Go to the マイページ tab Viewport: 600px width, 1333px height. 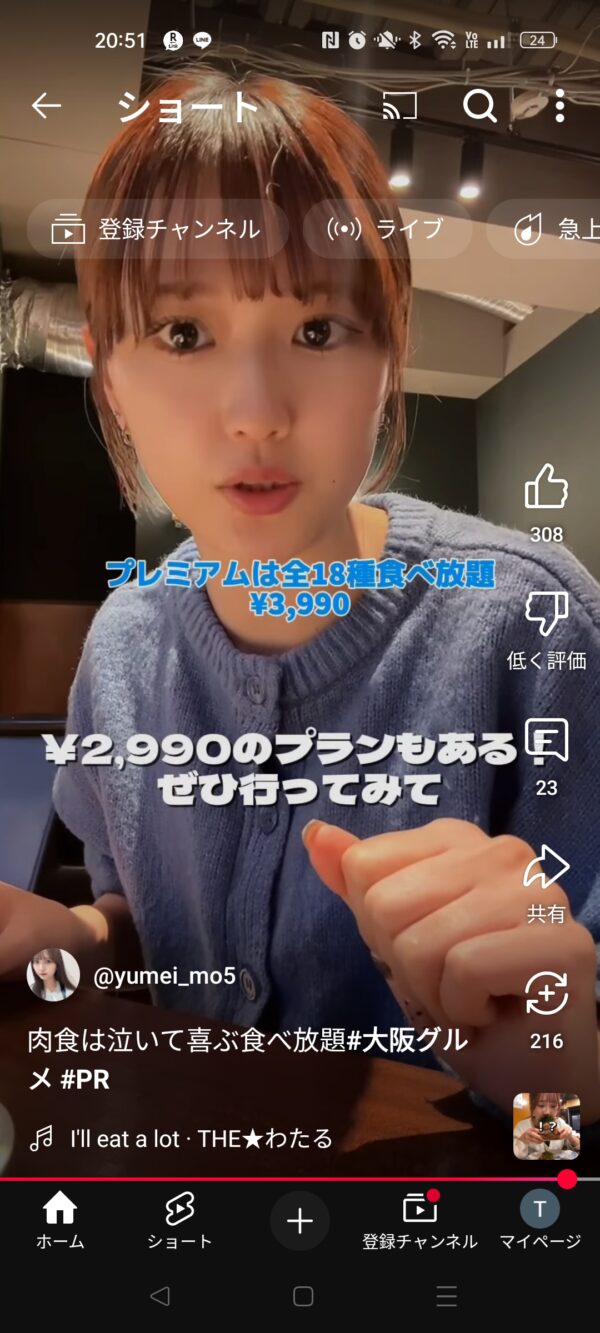pyautogui.click(x=540, y=1221)
